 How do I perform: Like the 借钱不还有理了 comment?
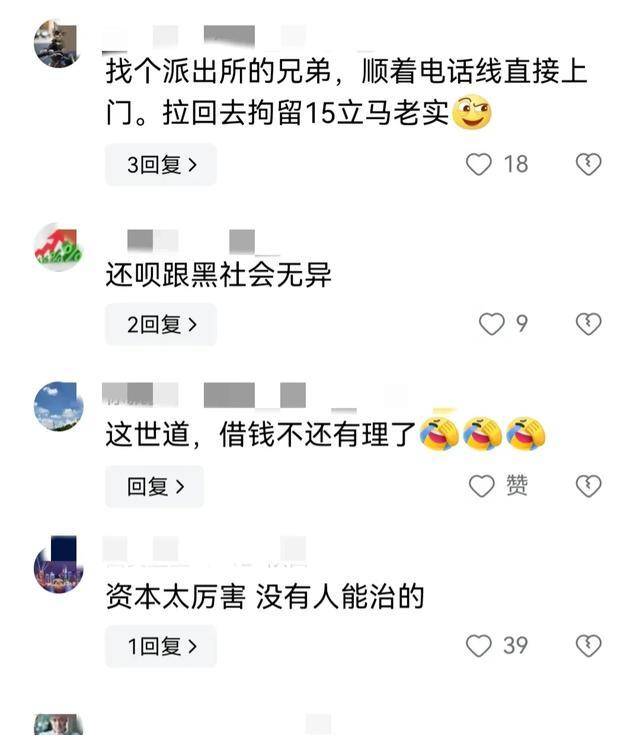pyautogui.click(x=483, y=487)
